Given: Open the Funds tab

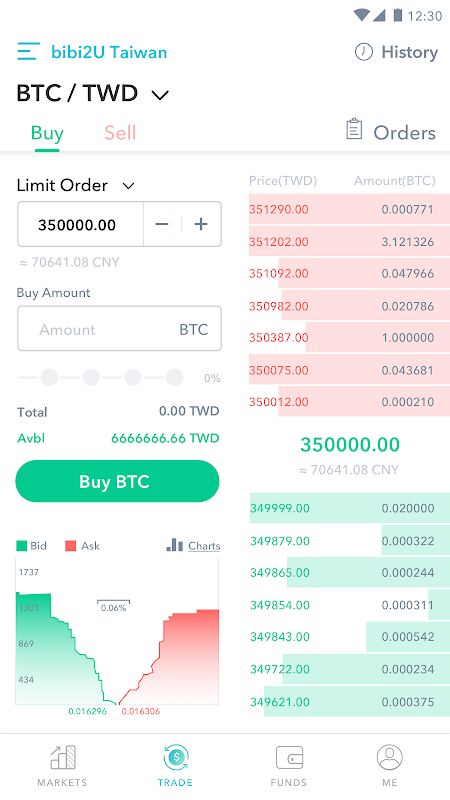Looking at the screenshot, I should pos(289,765).
